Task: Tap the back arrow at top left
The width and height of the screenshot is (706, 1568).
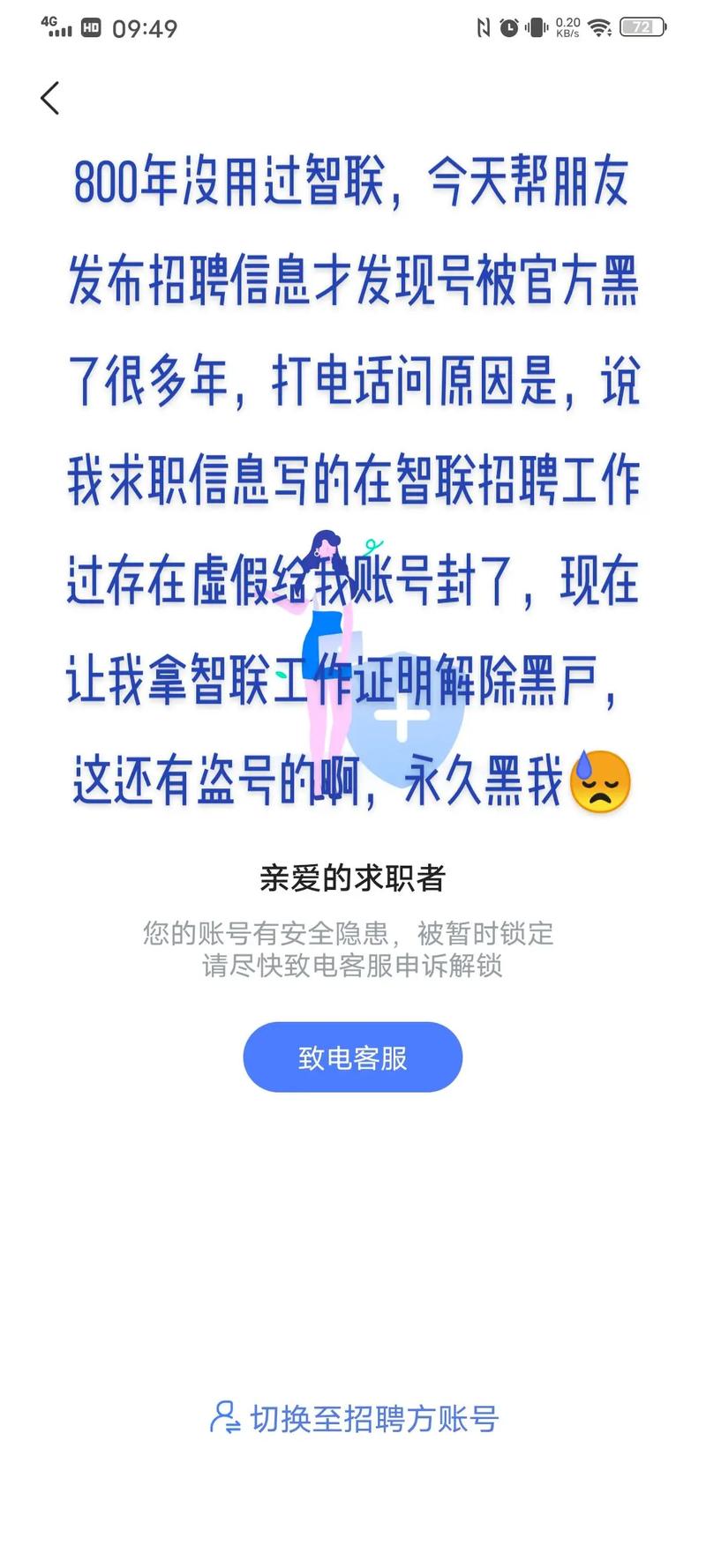Action: click(x=49, y=97)
